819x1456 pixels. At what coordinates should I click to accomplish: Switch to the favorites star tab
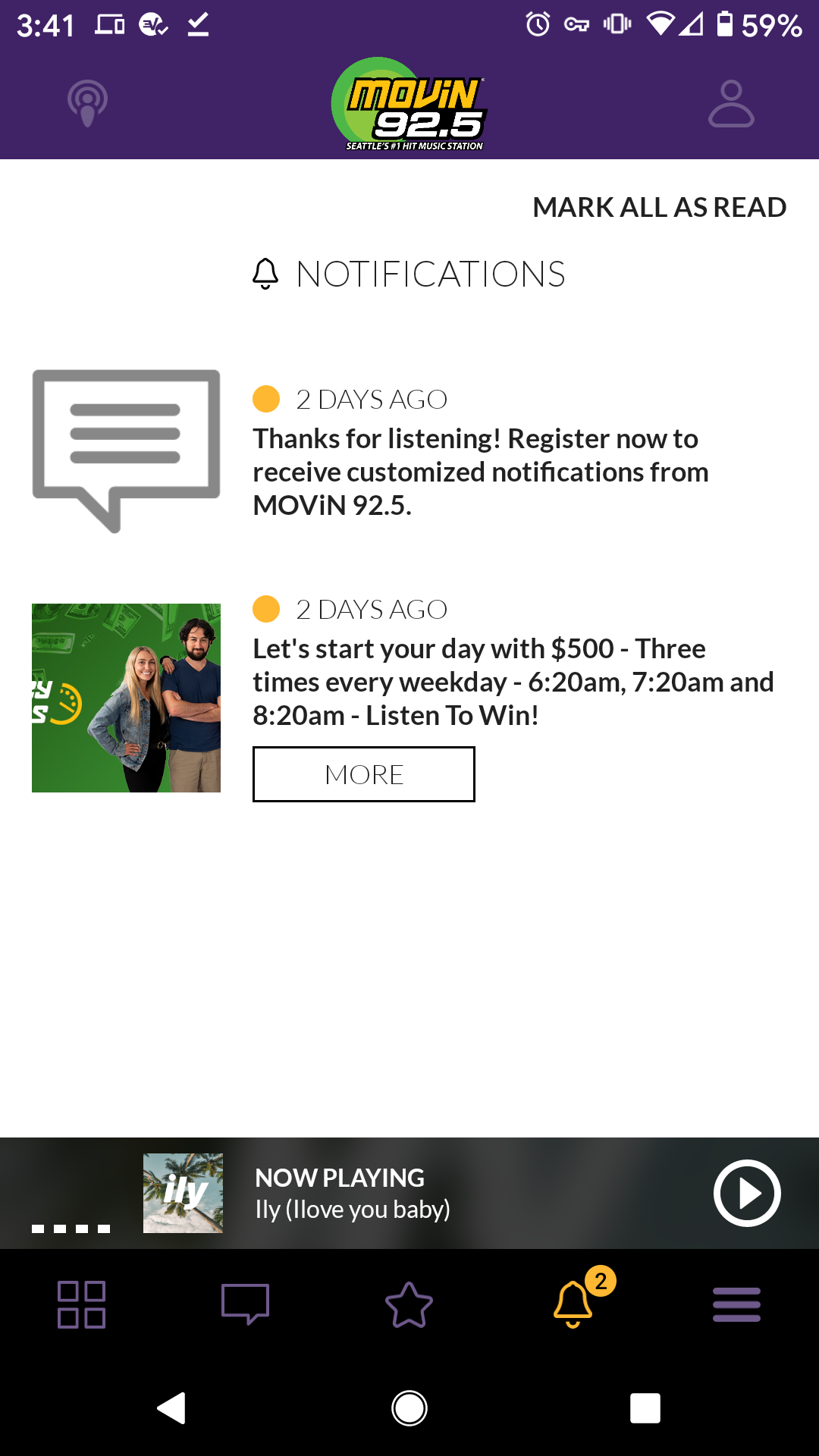click(409, 1304)
